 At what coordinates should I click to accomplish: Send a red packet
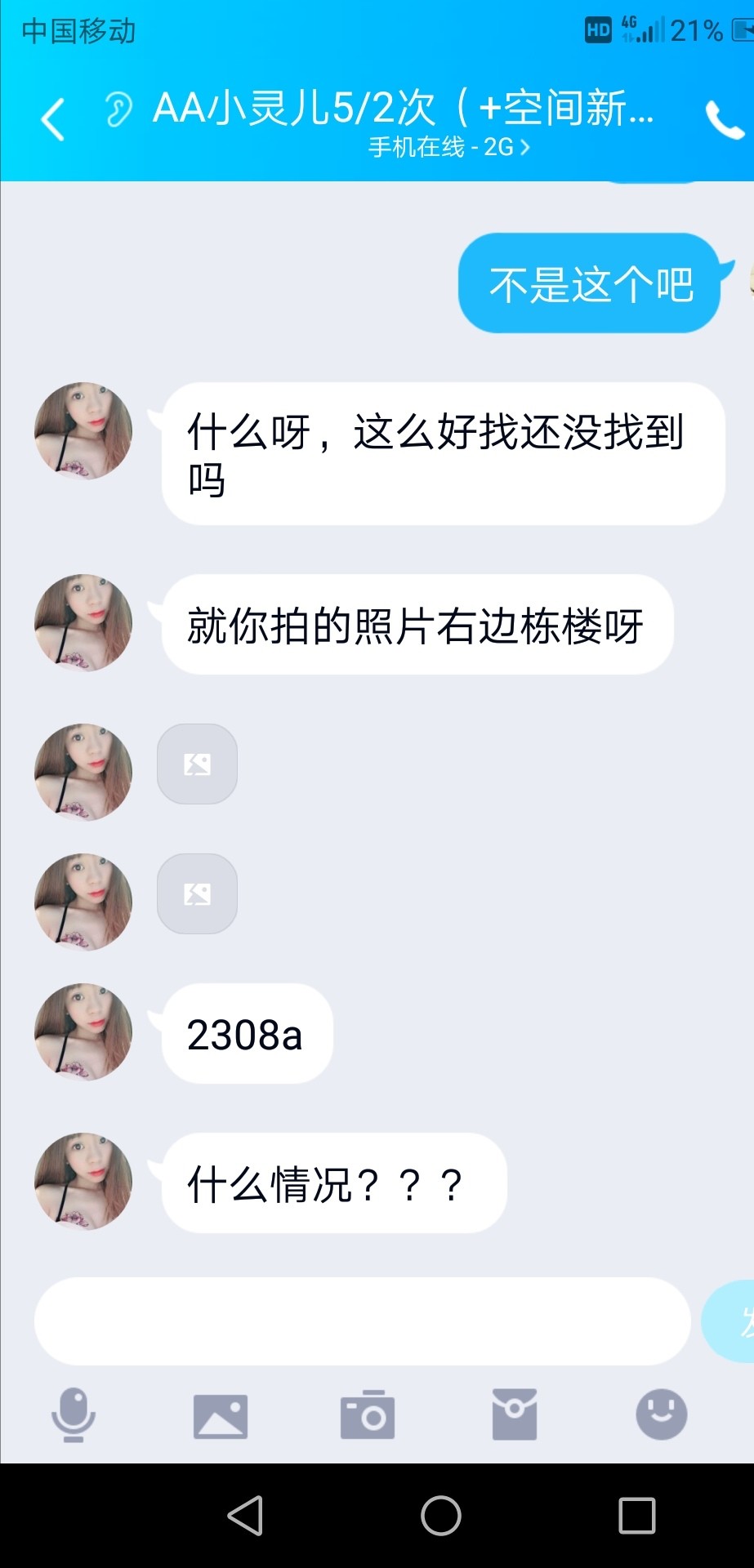tap(515, 1414)
